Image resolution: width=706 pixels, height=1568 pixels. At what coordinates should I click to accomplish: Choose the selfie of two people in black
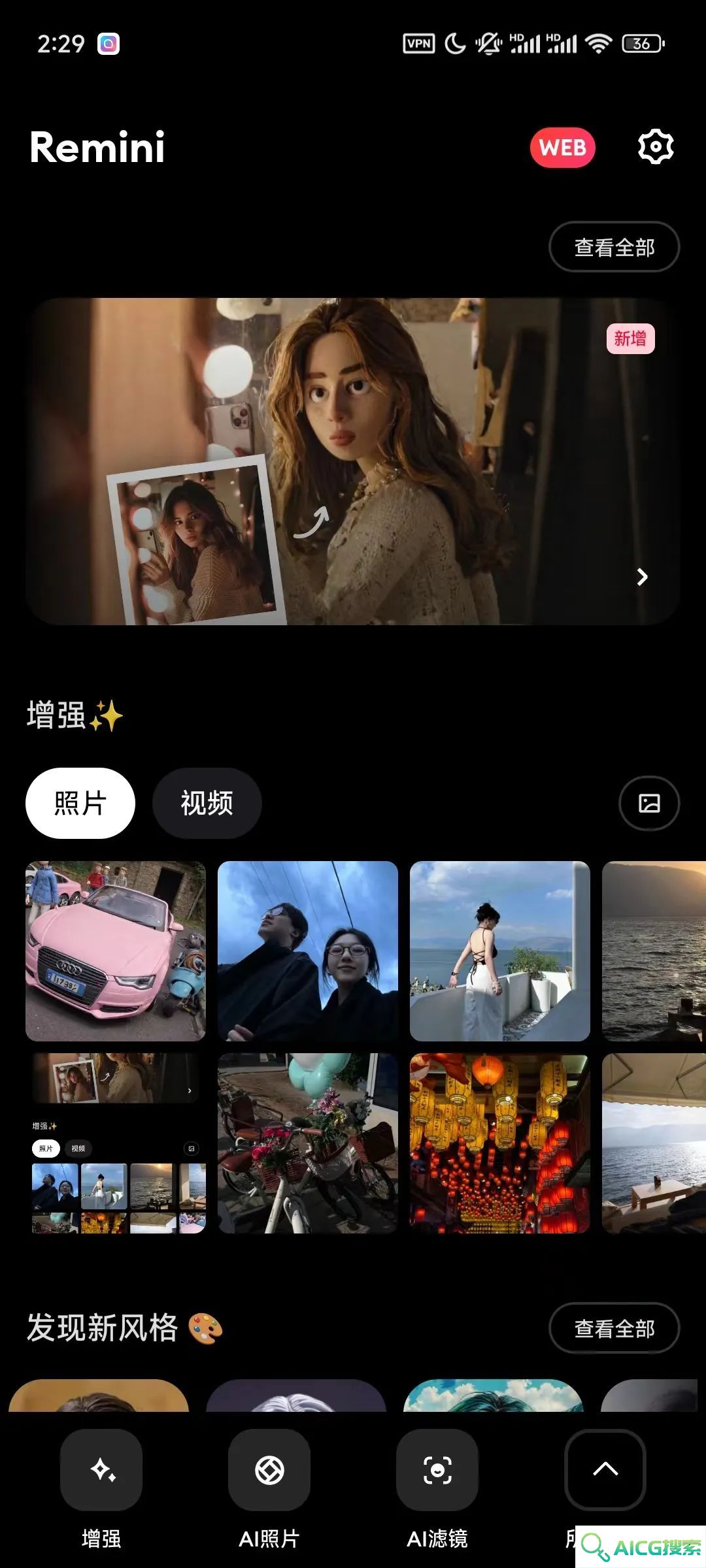coord(307,951)
